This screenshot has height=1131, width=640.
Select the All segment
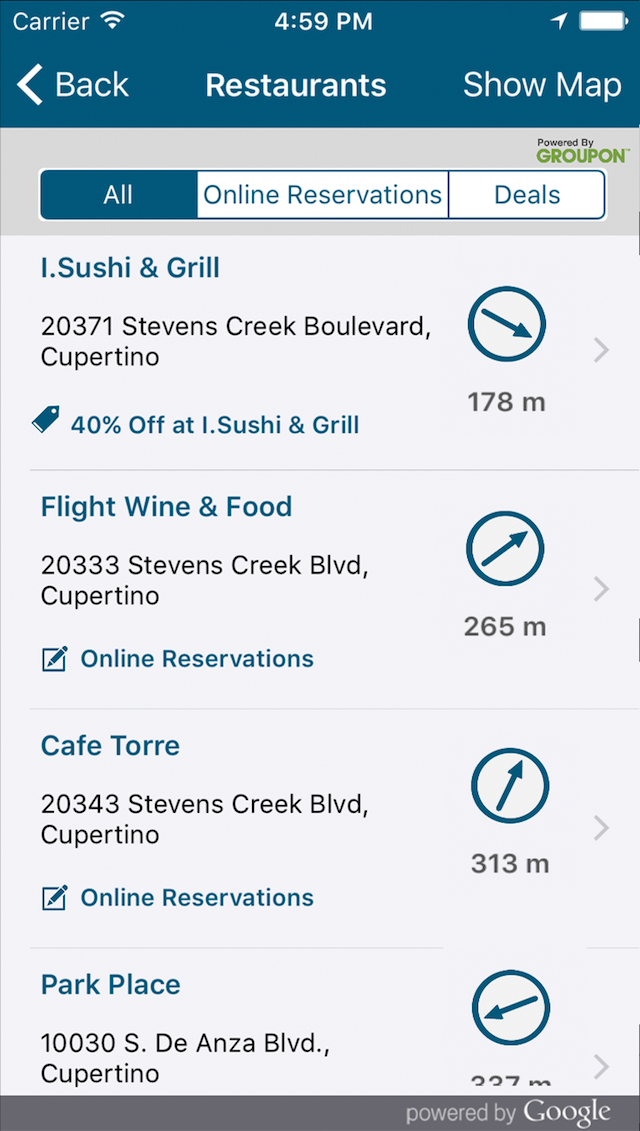coord(118,195)
